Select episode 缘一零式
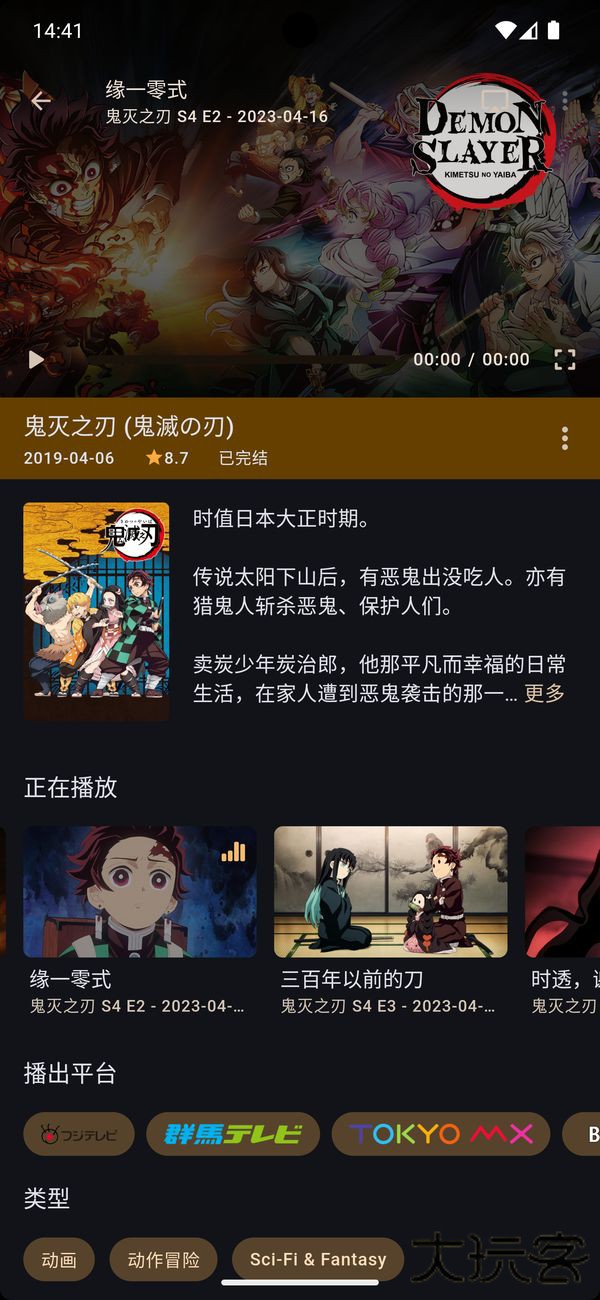This screenshot has width=600, height=1300. click(139, 892)
